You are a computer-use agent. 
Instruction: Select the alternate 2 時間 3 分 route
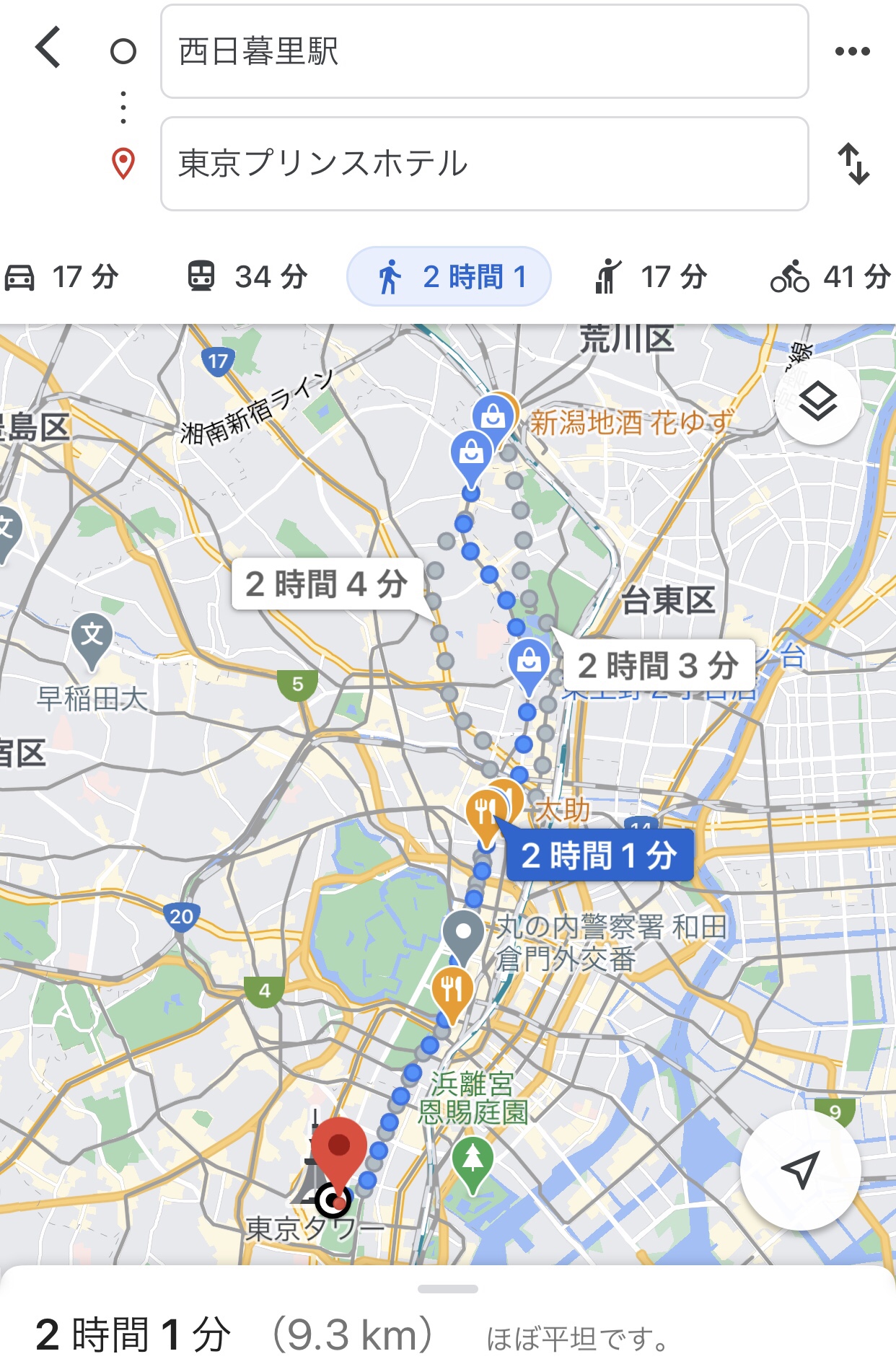(x=658, y=665)
